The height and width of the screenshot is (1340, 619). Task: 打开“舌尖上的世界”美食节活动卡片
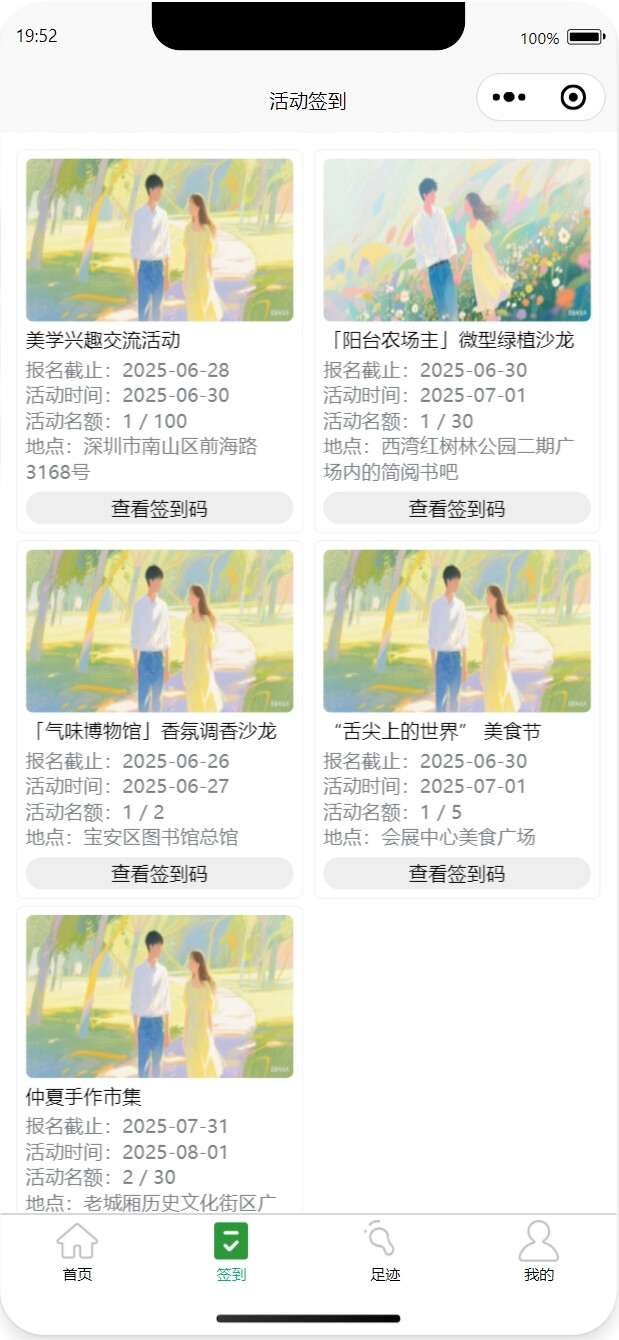(457, 631)
